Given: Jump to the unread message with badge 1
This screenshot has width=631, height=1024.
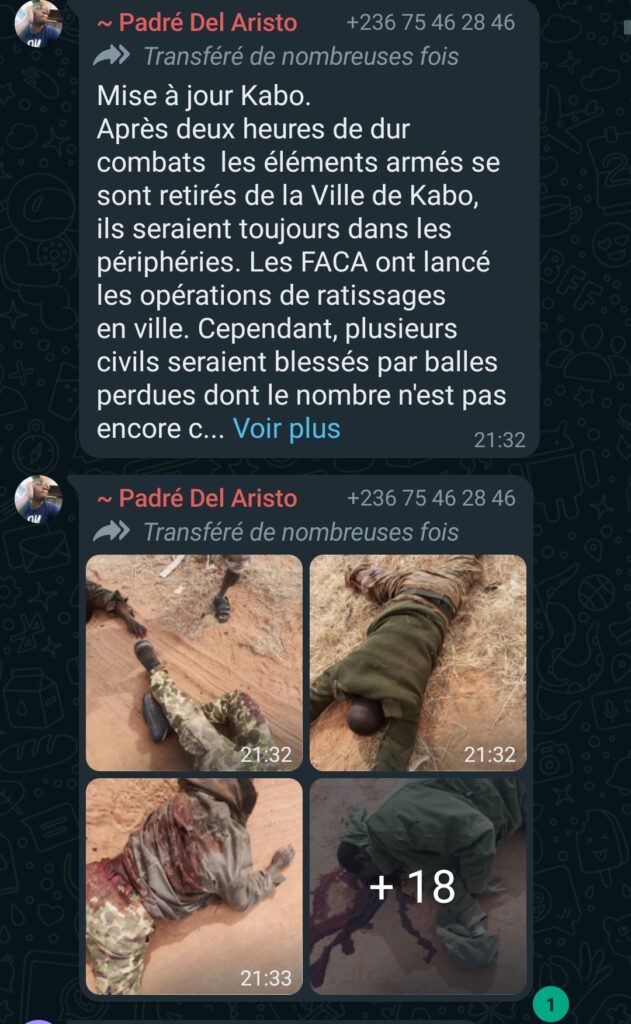Looking at the screenshot, I should pos(550,1003).
